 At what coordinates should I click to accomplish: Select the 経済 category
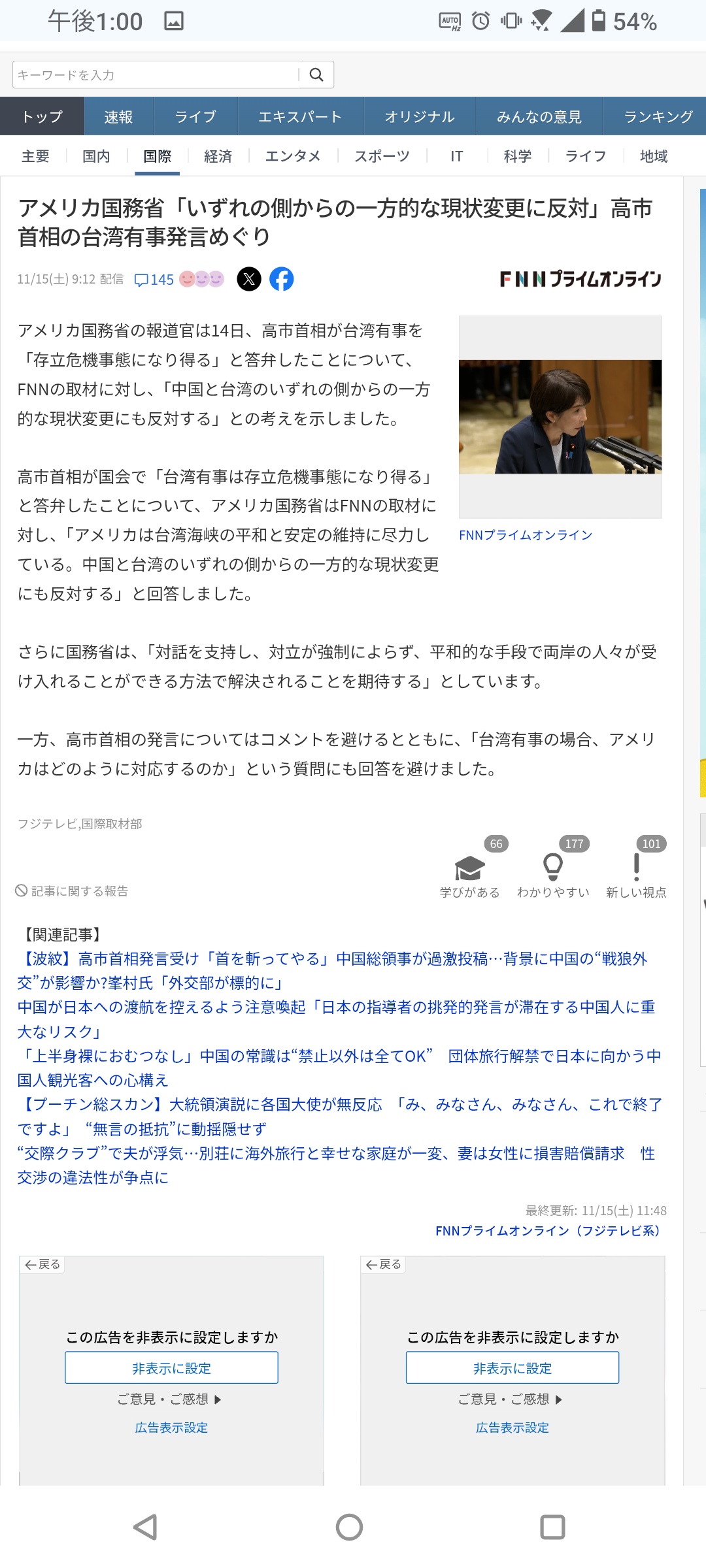pos(218,157)
